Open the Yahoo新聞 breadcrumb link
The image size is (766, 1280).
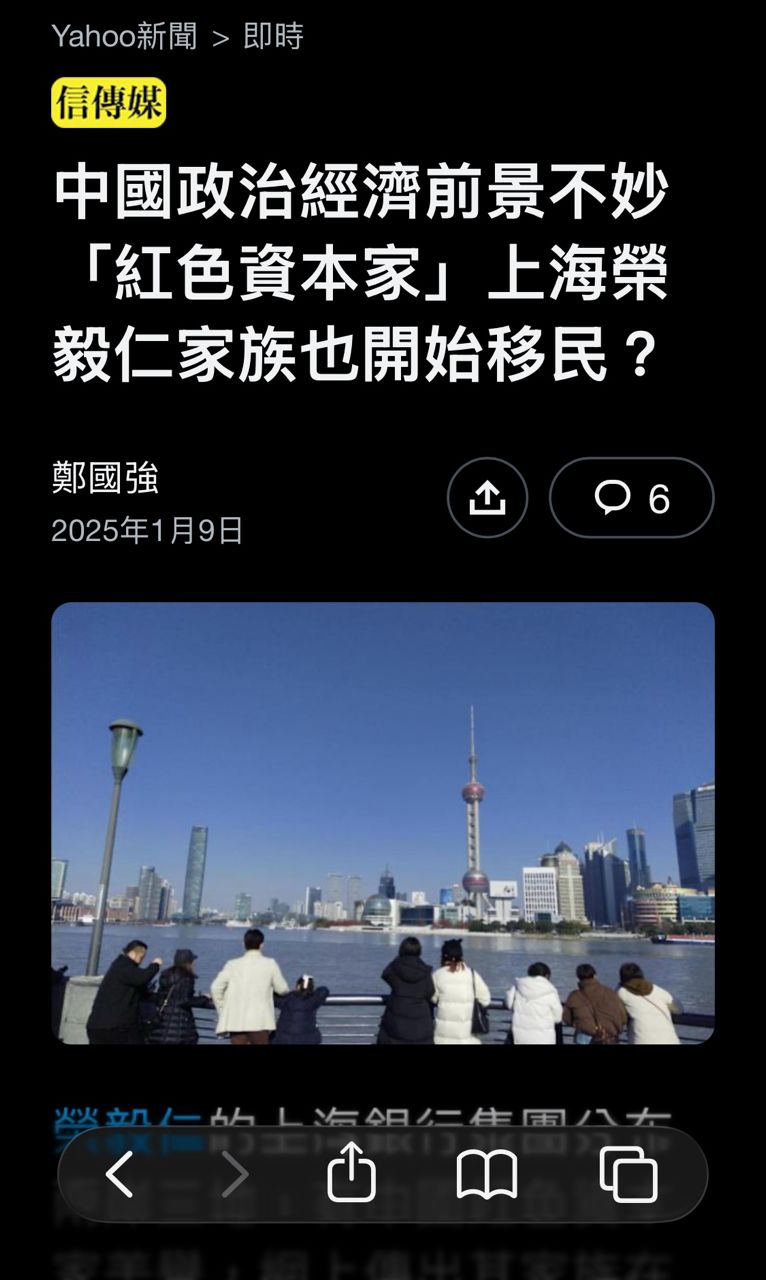122,37
